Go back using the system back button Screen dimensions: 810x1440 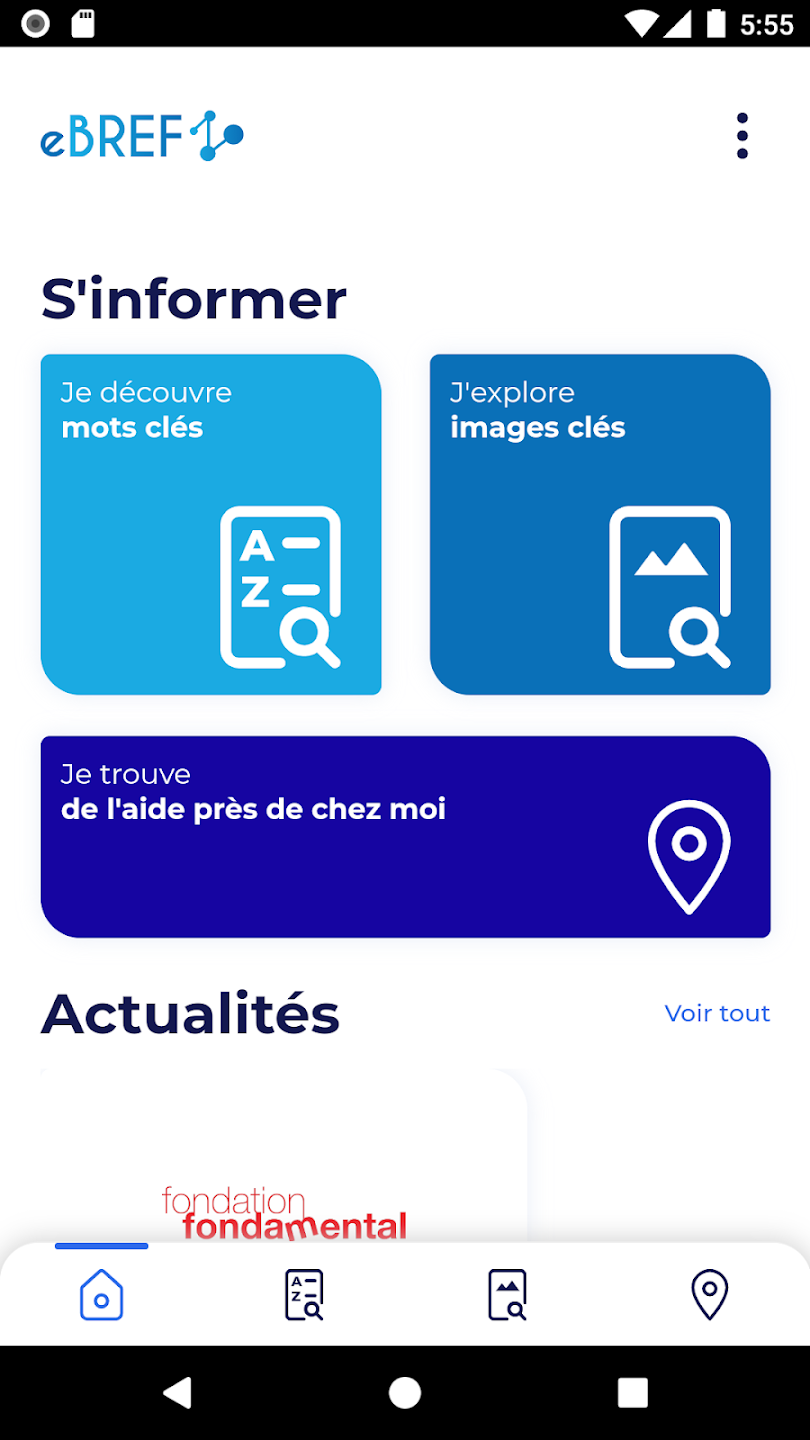tap(177, 1392)
